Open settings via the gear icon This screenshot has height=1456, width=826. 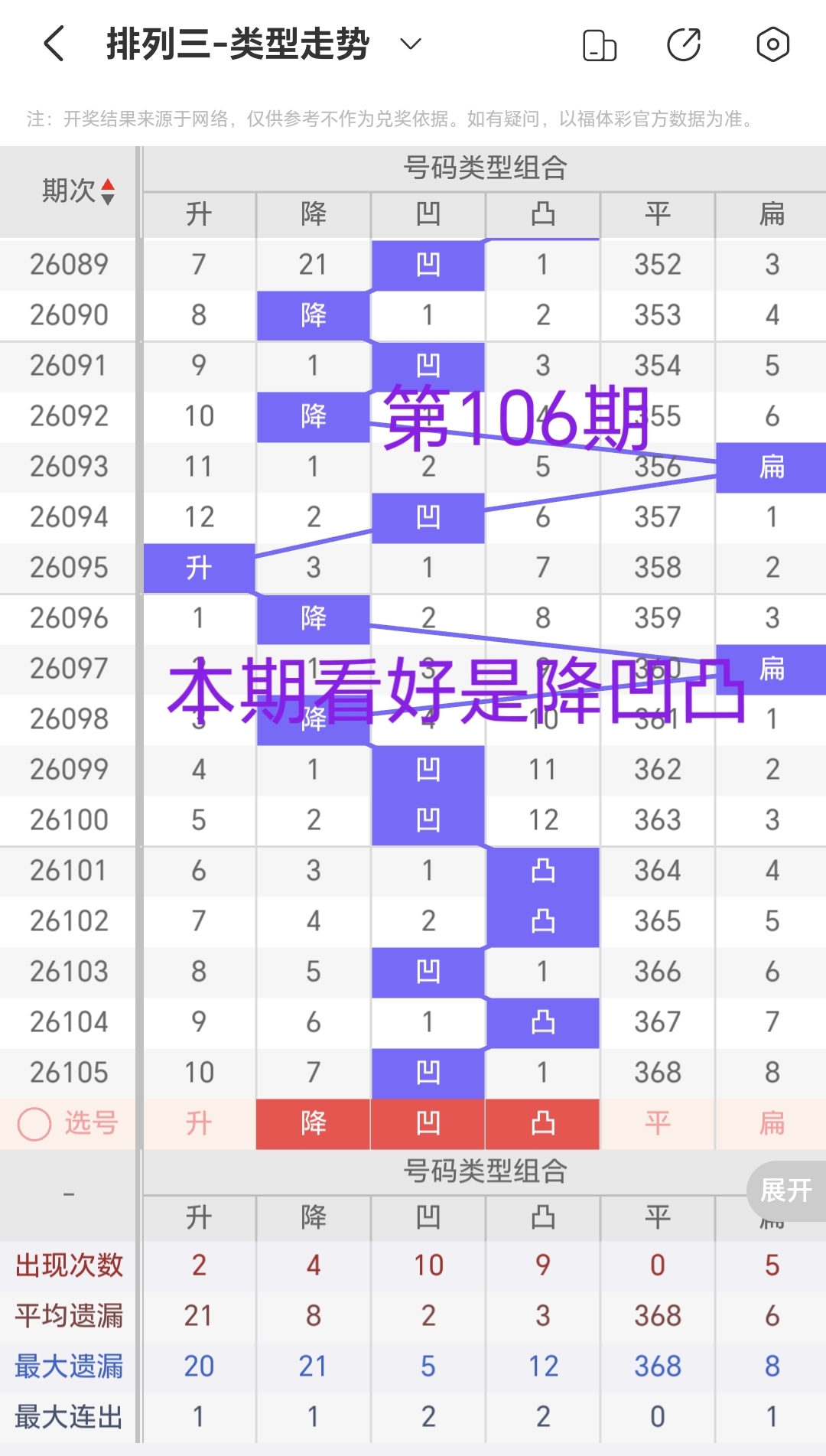[772, 45]
